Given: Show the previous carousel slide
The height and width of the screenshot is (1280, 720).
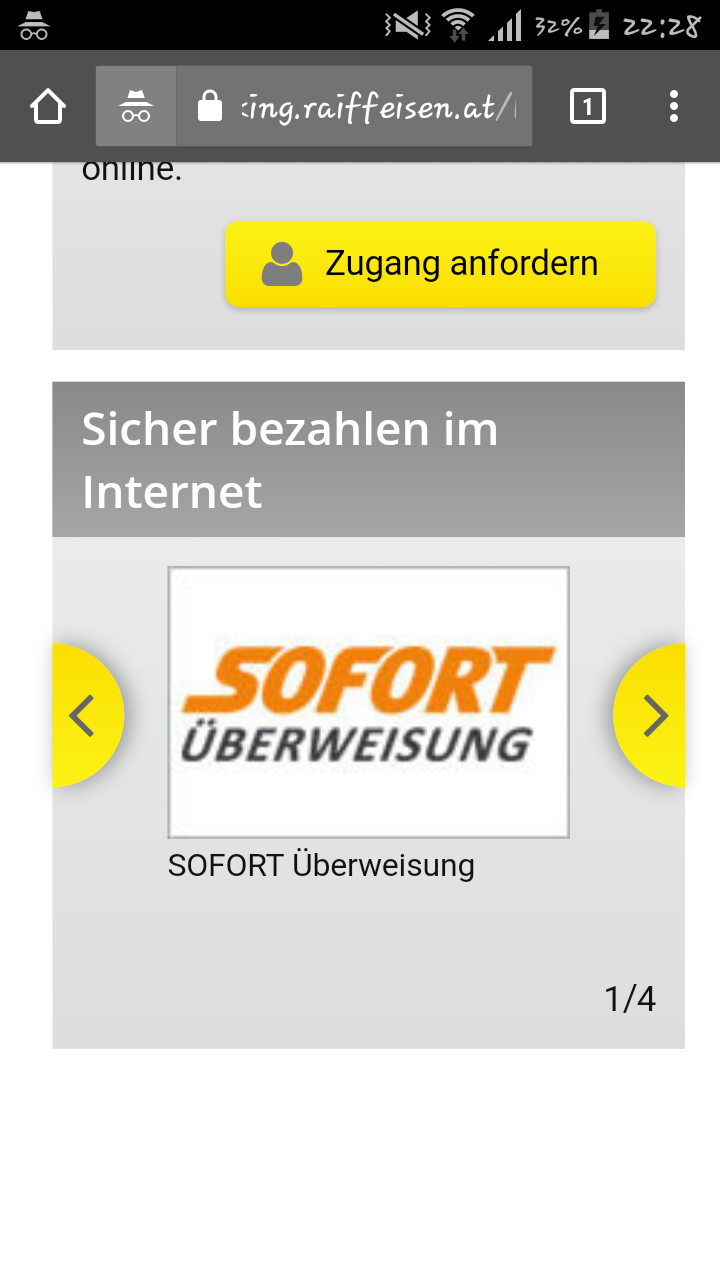Looking at the screenshot, I should tap(87, 715).
